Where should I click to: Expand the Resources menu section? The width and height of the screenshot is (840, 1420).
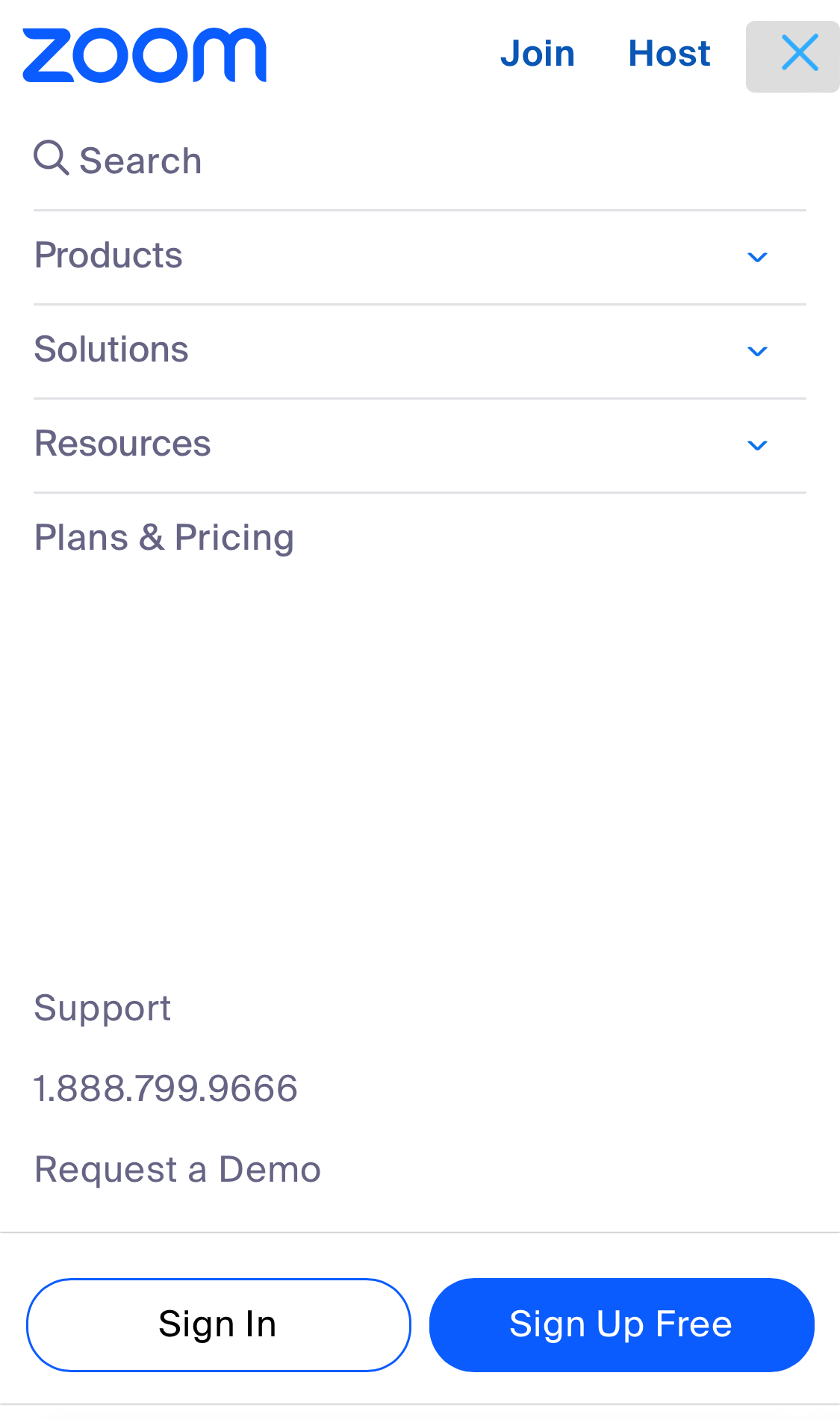pyautogui.click(x=122, y=443)
